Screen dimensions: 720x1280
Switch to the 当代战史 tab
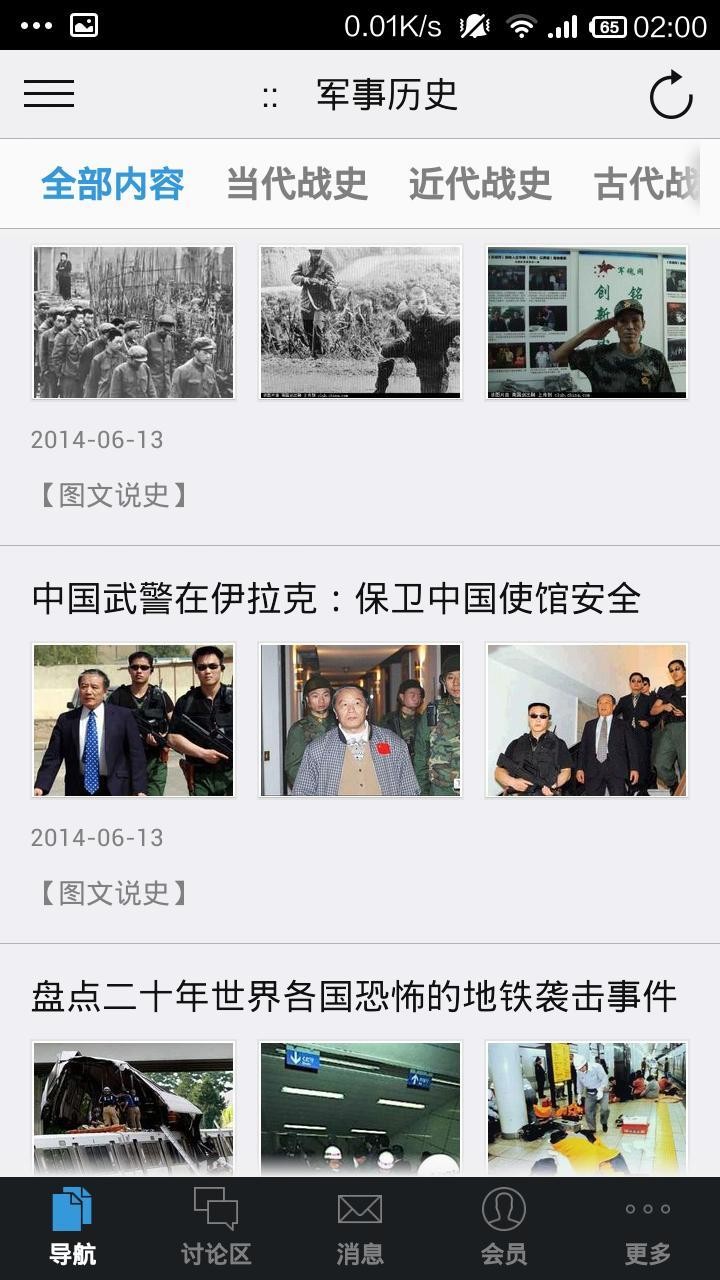coord(295,183)
